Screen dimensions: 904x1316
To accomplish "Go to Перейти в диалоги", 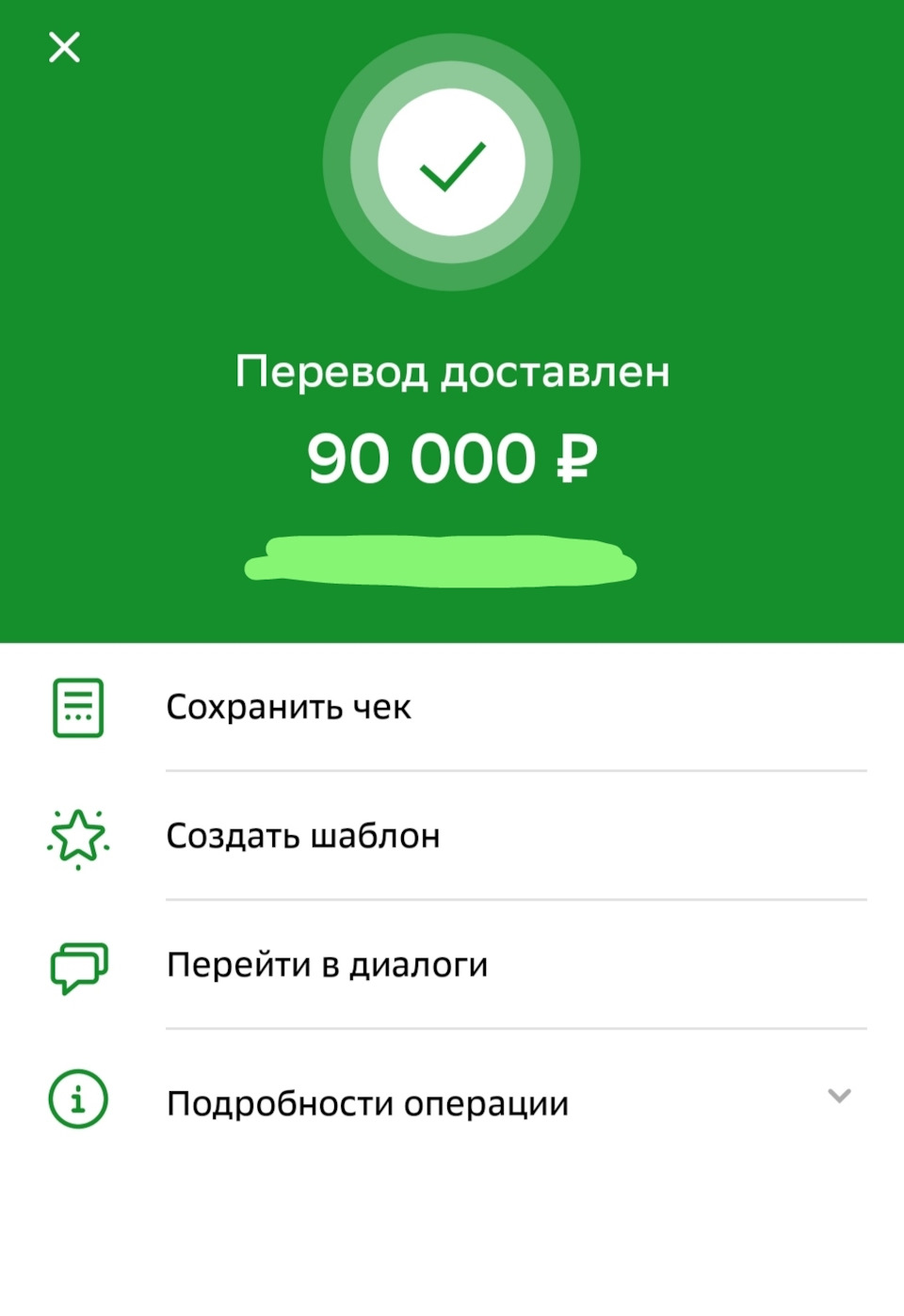I will (327, 965).
